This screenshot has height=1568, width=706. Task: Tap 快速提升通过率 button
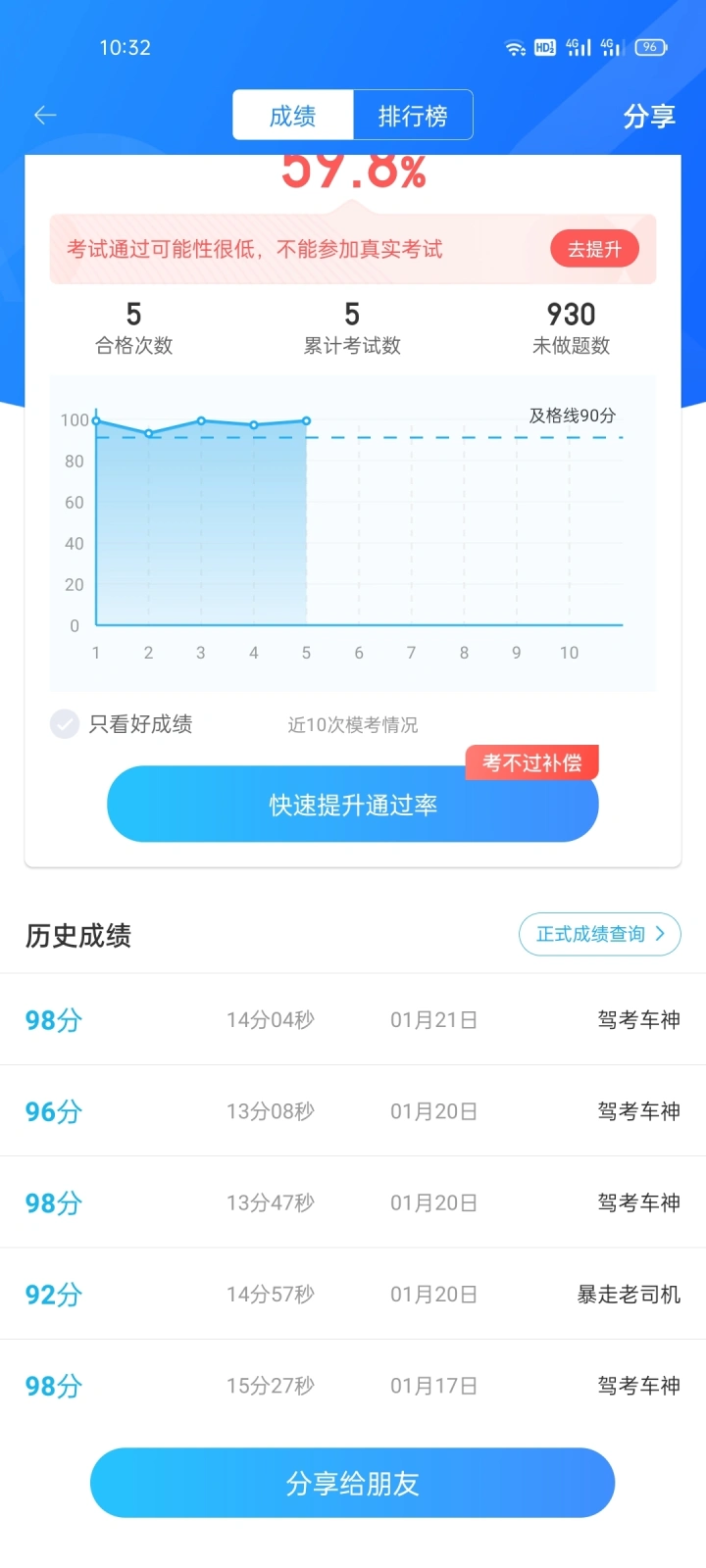click(x=353, y=805)
